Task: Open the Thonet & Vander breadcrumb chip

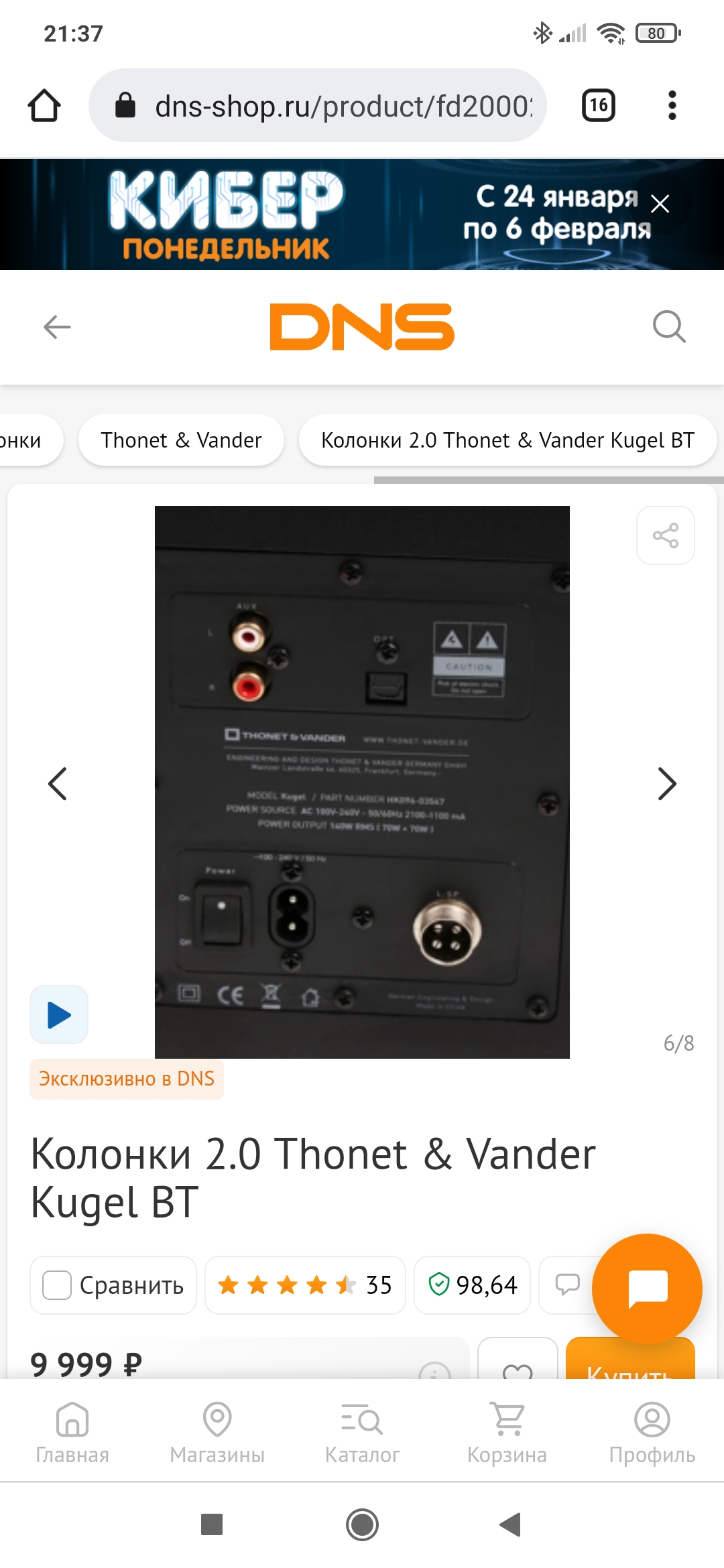Action: tap(181, 440)
